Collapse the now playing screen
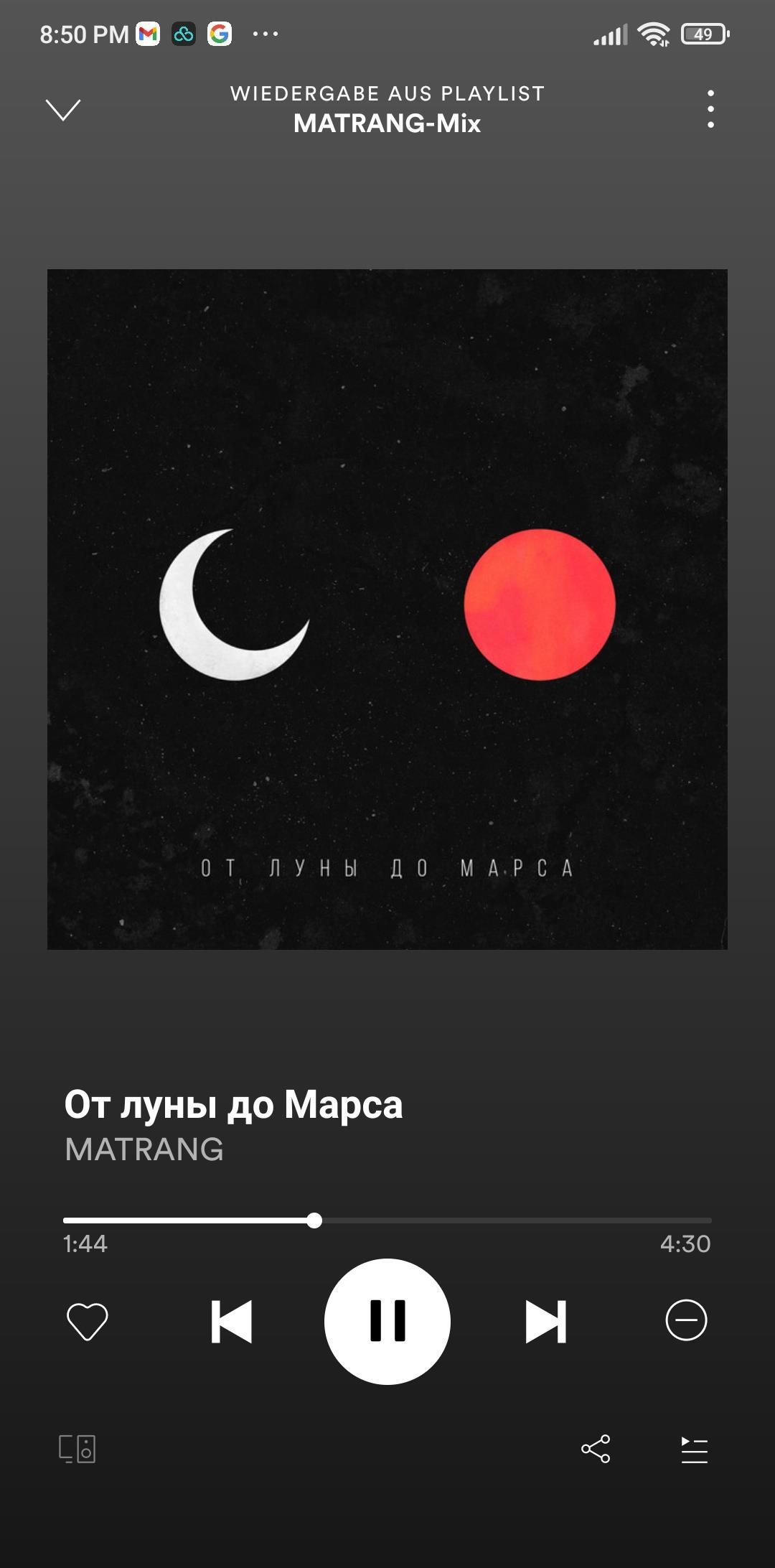This screenshot has width=775, height=1568. [x=63, y=110]
